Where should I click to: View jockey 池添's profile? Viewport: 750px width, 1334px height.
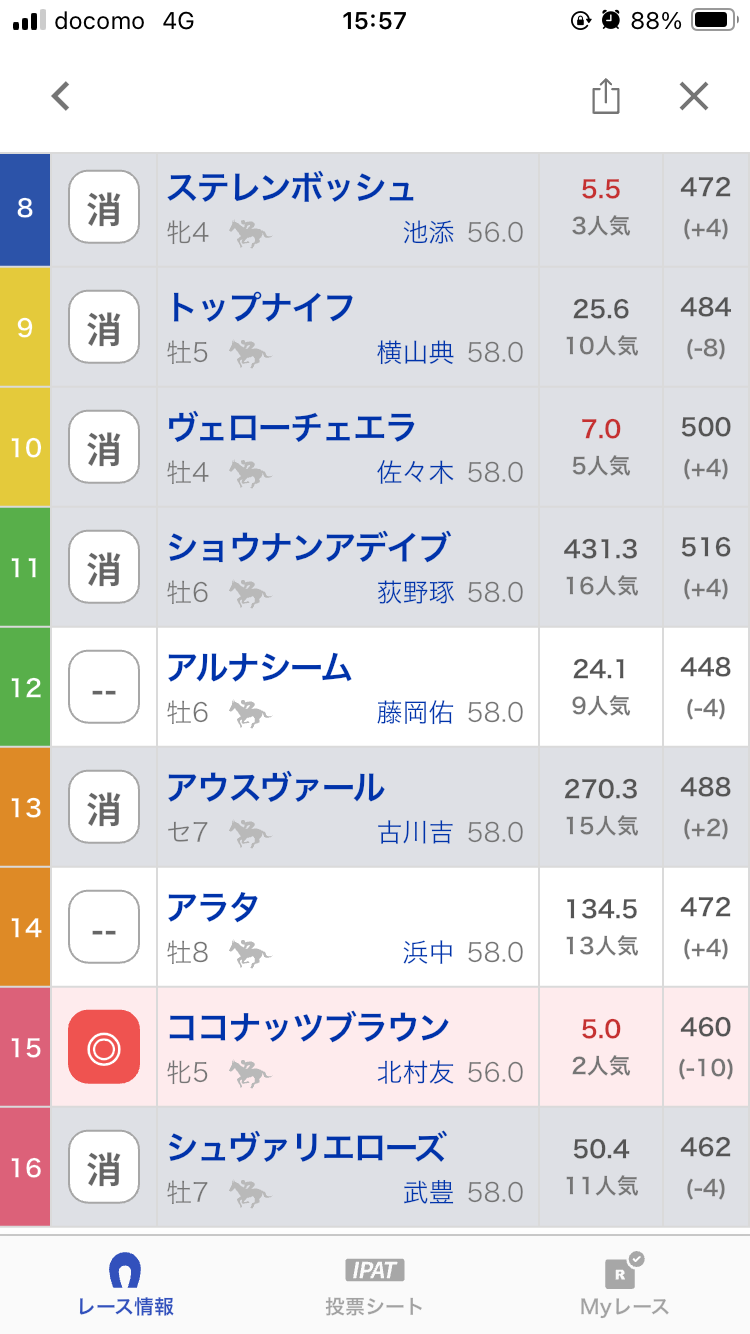(428, 233)
